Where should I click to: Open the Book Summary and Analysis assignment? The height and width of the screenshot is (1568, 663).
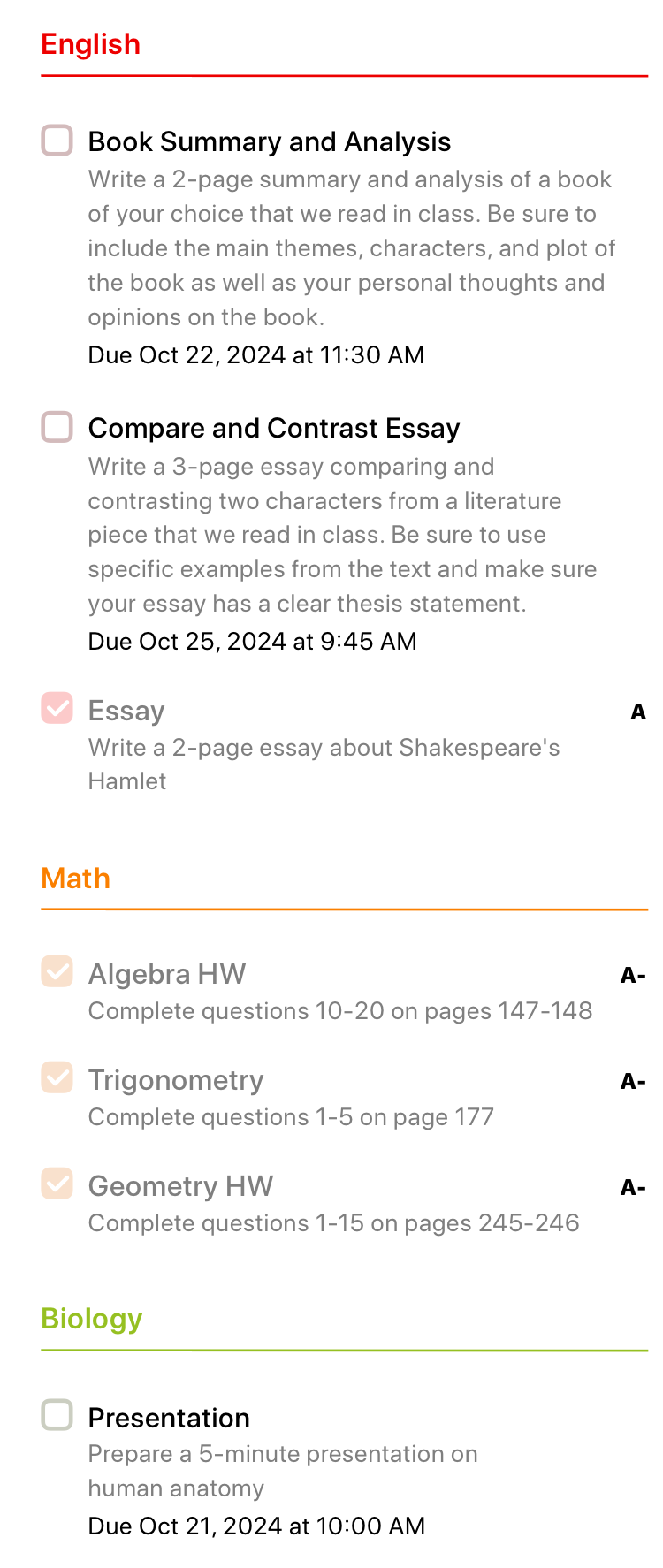tap(269, 141)
